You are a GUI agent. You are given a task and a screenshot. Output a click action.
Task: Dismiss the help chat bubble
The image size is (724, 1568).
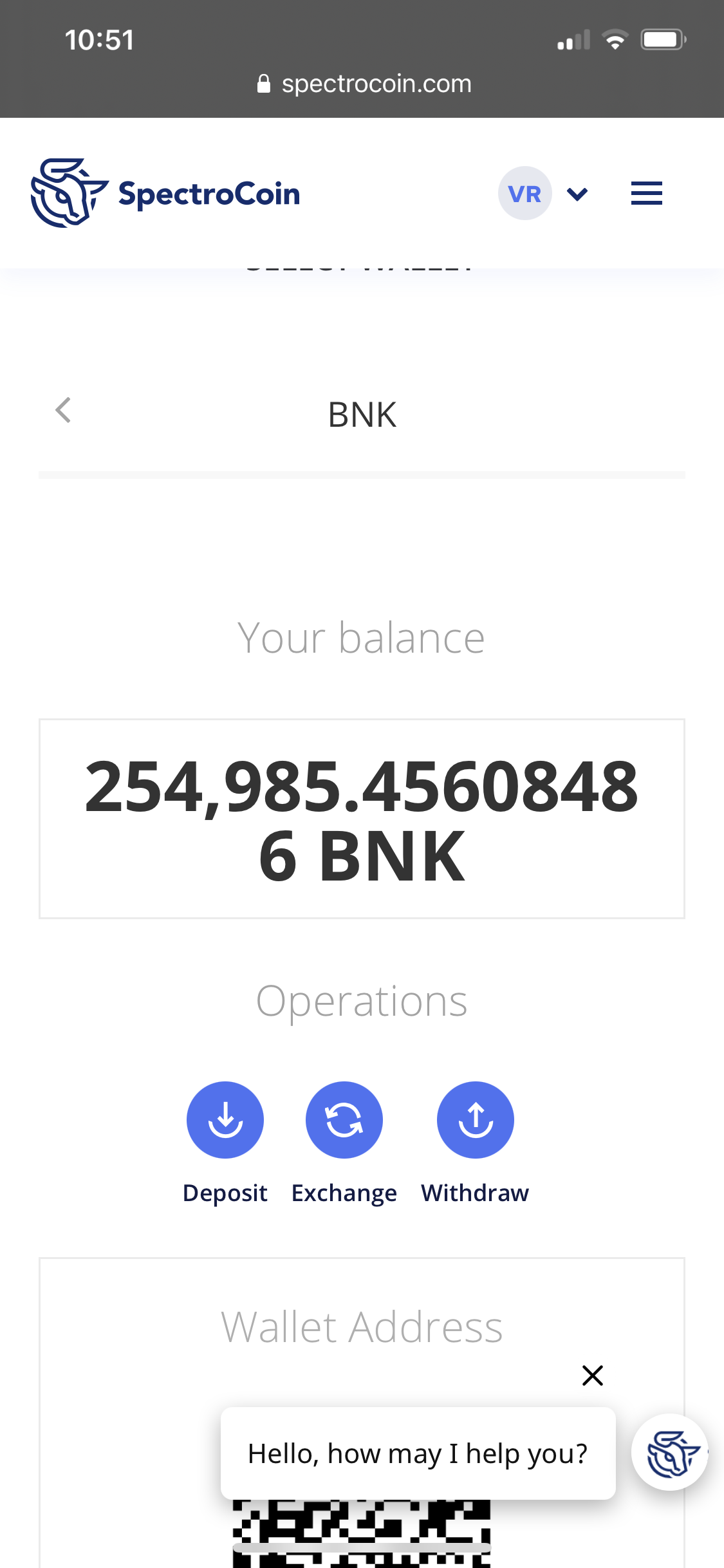tap(592, 1376)
